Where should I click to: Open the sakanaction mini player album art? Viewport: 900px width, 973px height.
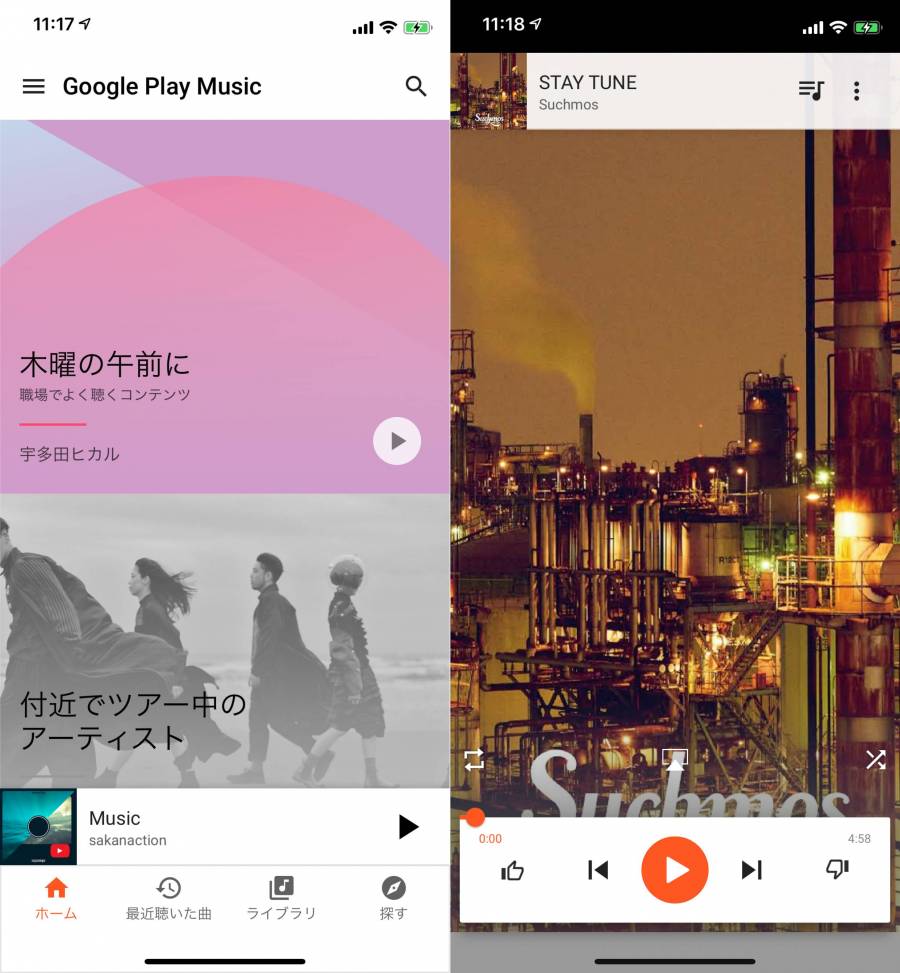coord(38,827)
